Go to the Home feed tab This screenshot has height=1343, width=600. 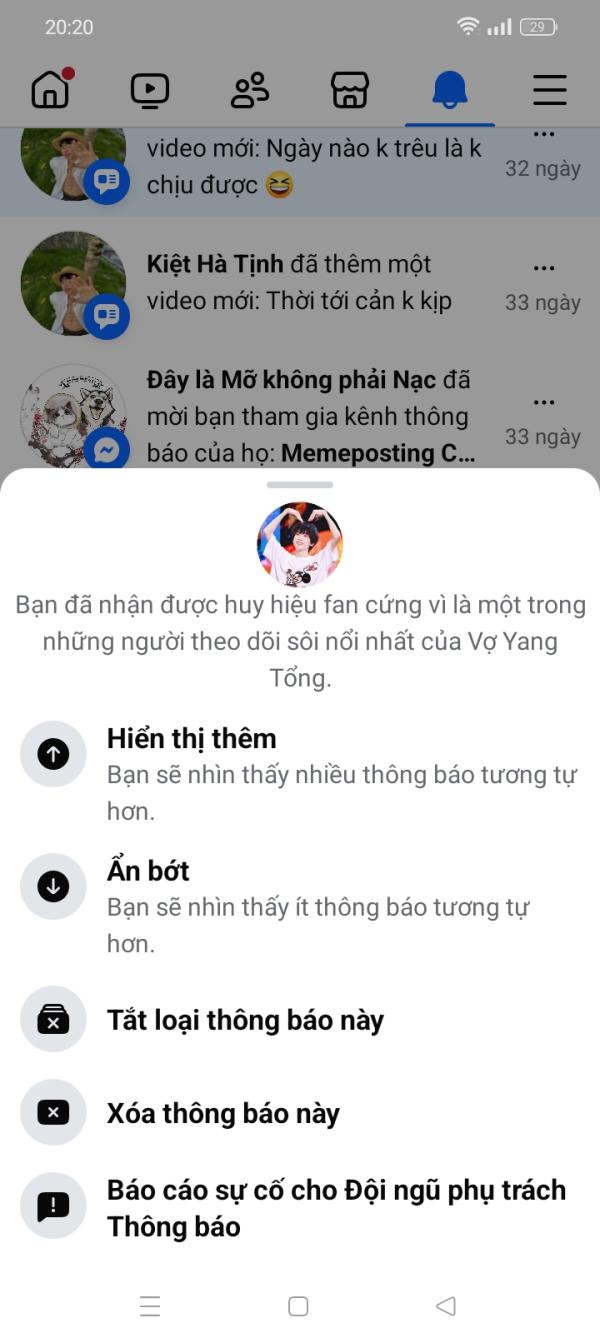point(51,91)
